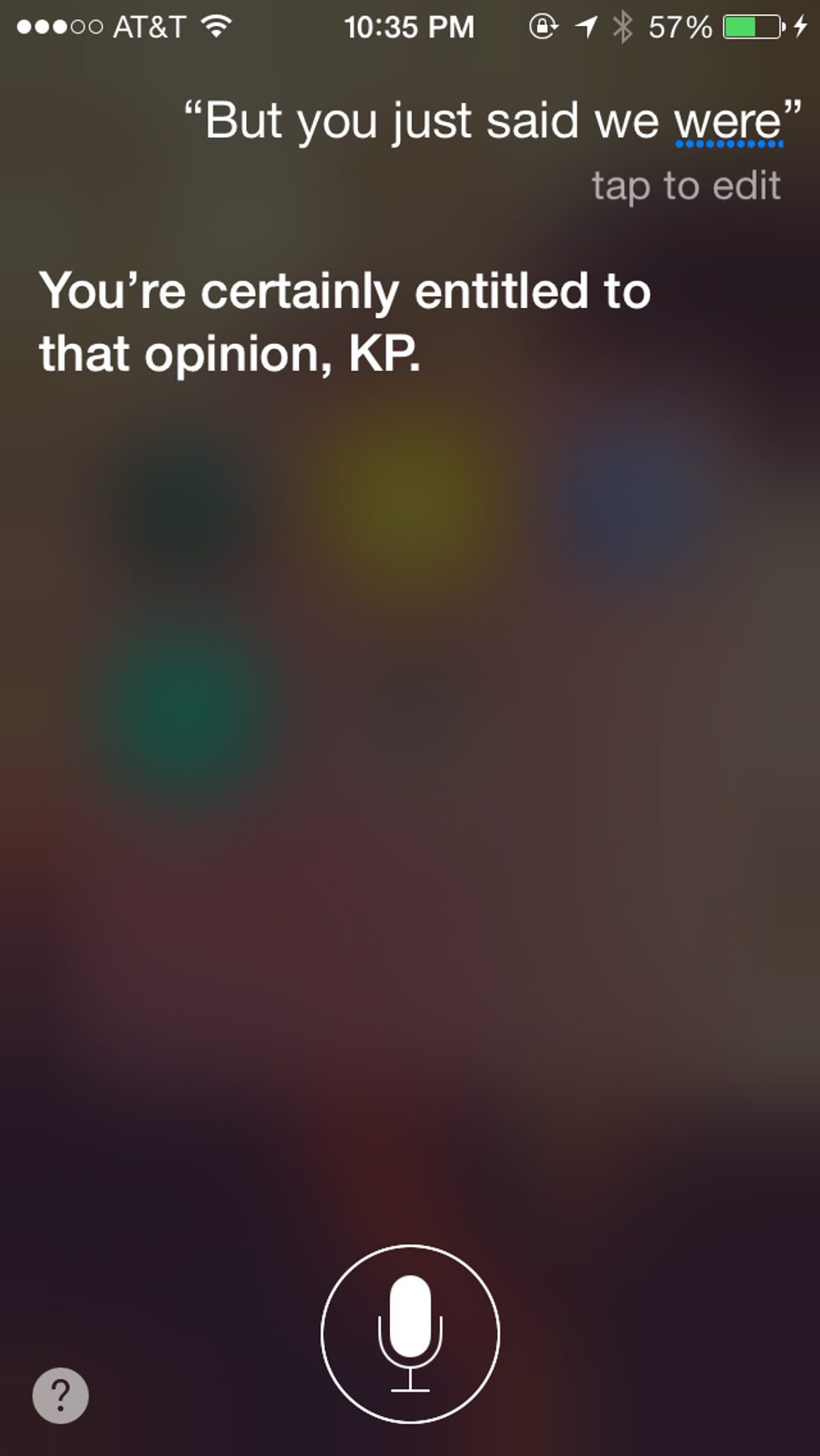Tap the microphone to speak to Siri
This screenshot has width=820, height=1456.
point(410,1333)
